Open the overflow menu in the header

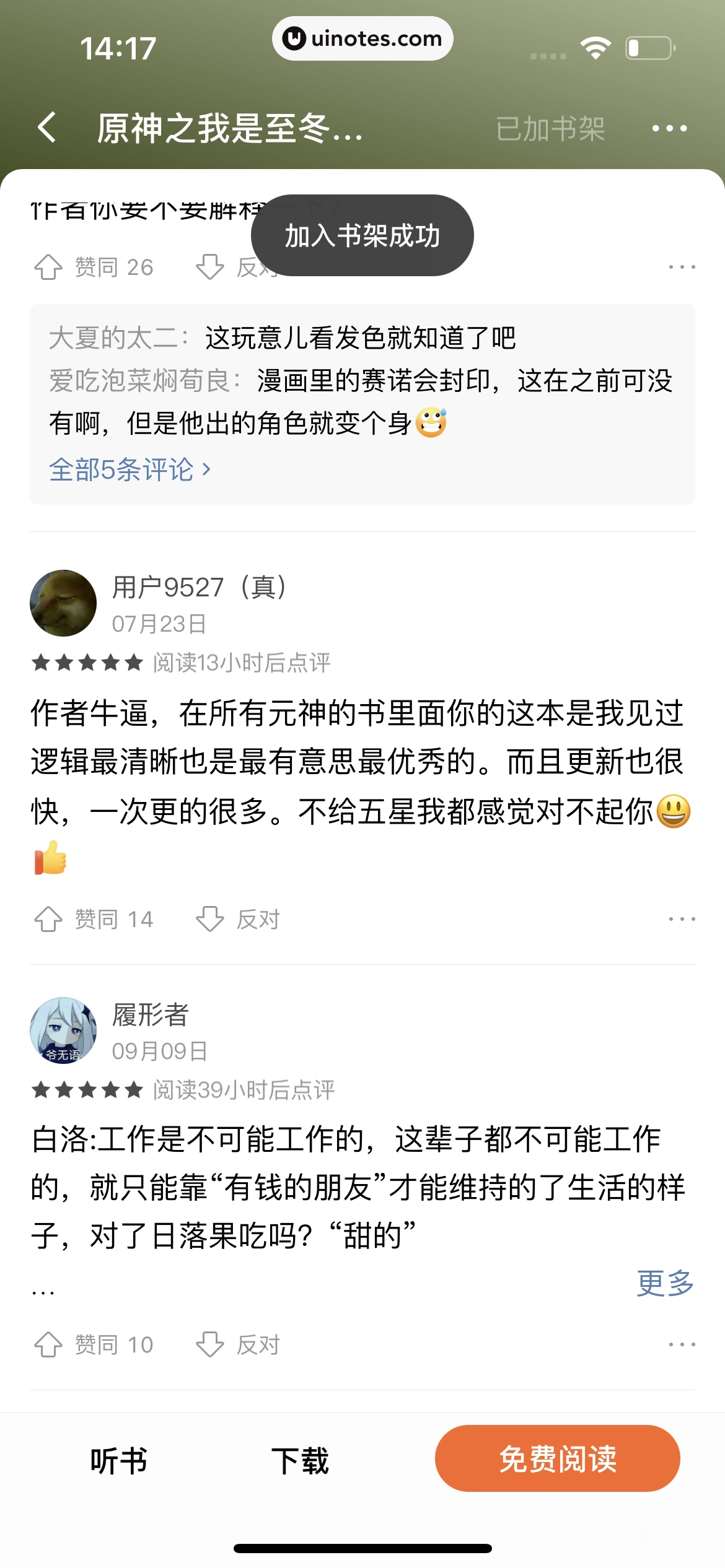tap(669, 129)
